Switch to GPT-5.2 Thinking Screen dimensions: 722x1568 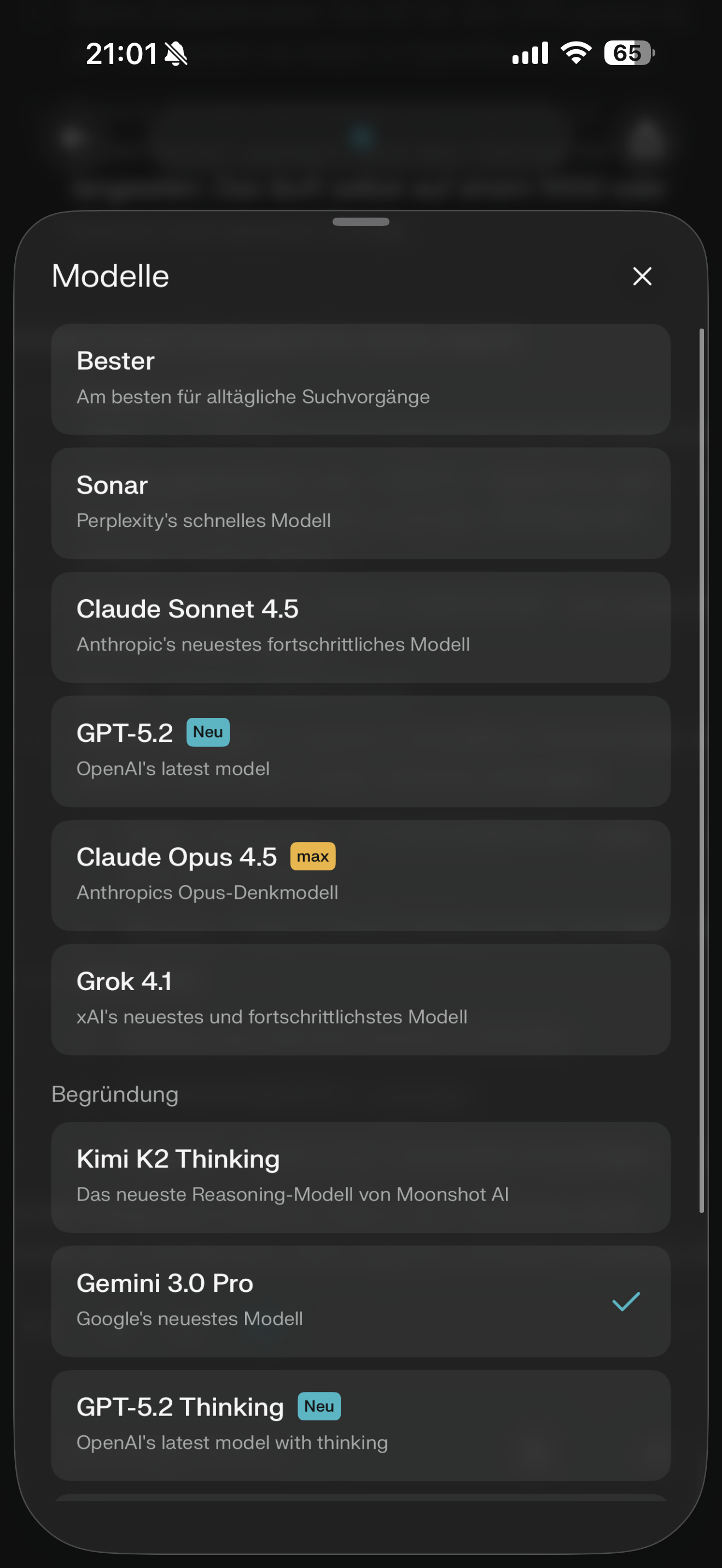(360, 1424)
